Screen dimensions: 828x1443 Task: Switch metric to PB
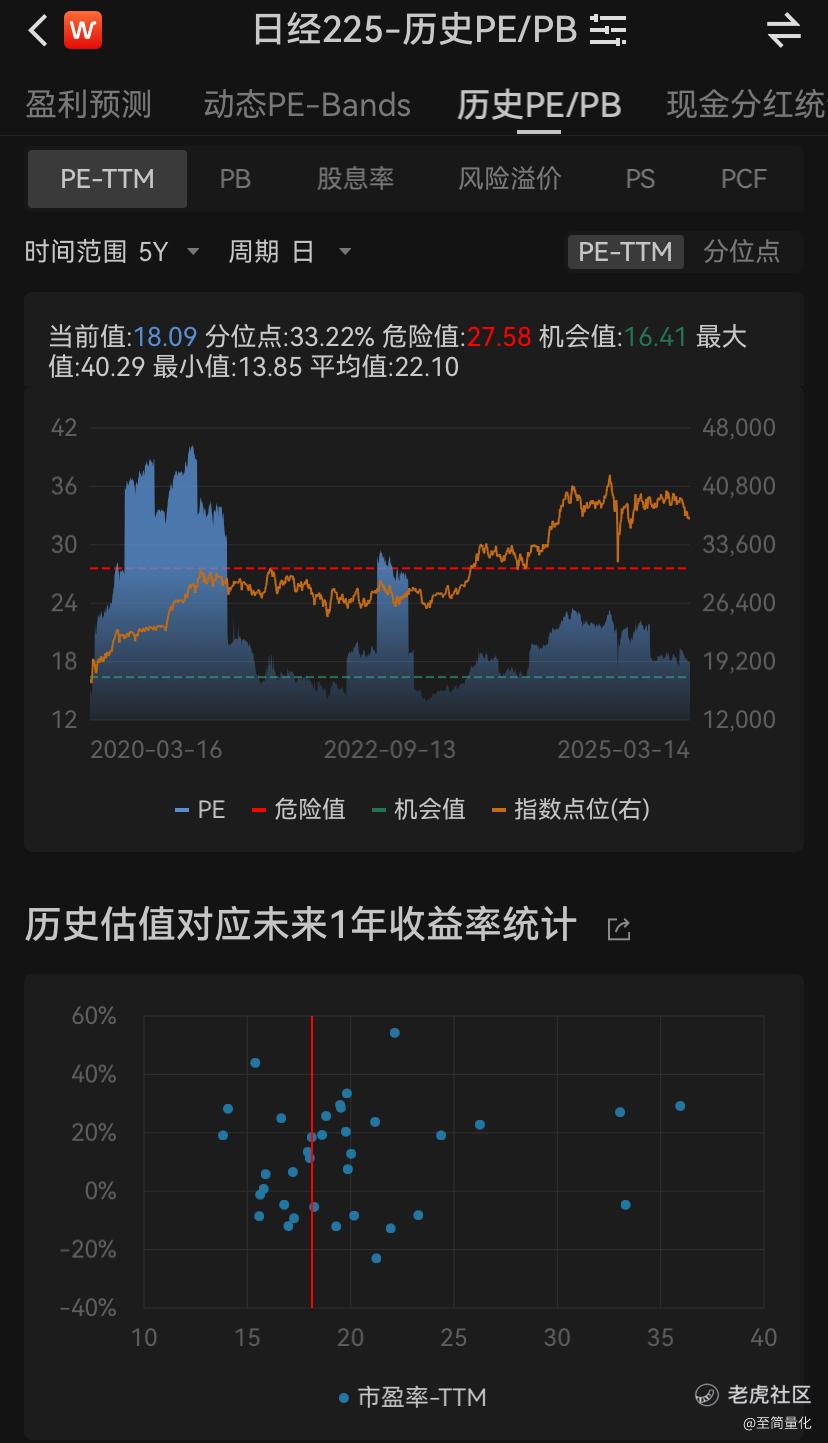(x=235, y=179)
